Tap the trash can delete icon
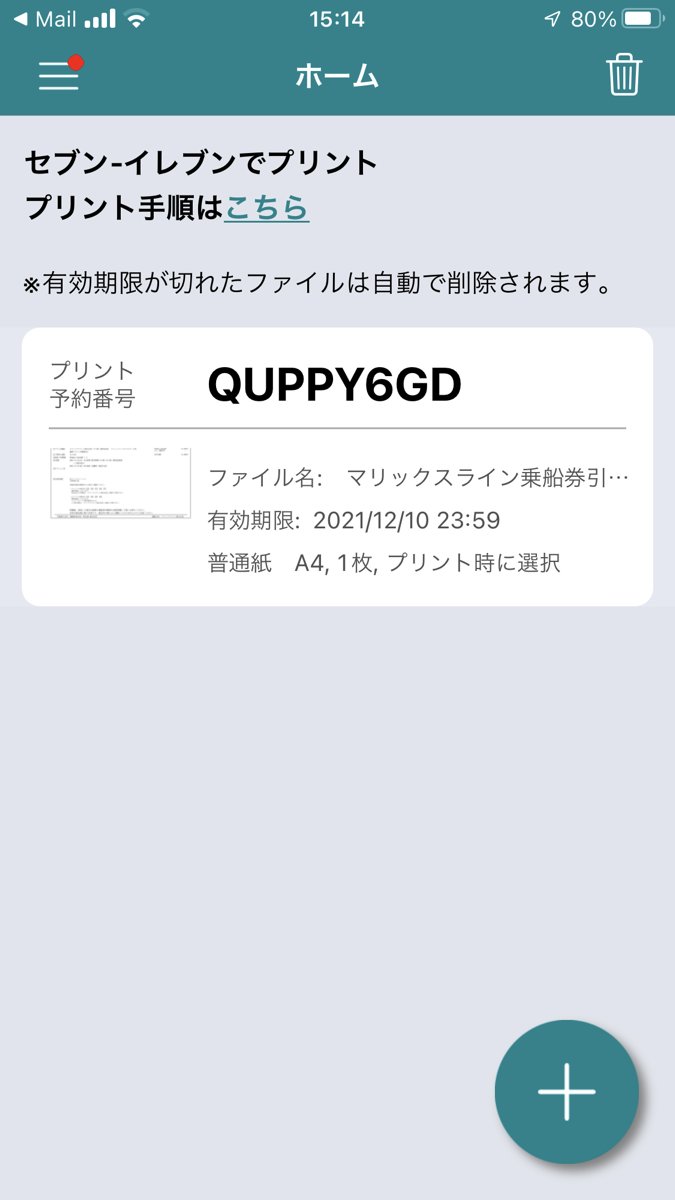The image size is (675, 1200). pos(623,75)
